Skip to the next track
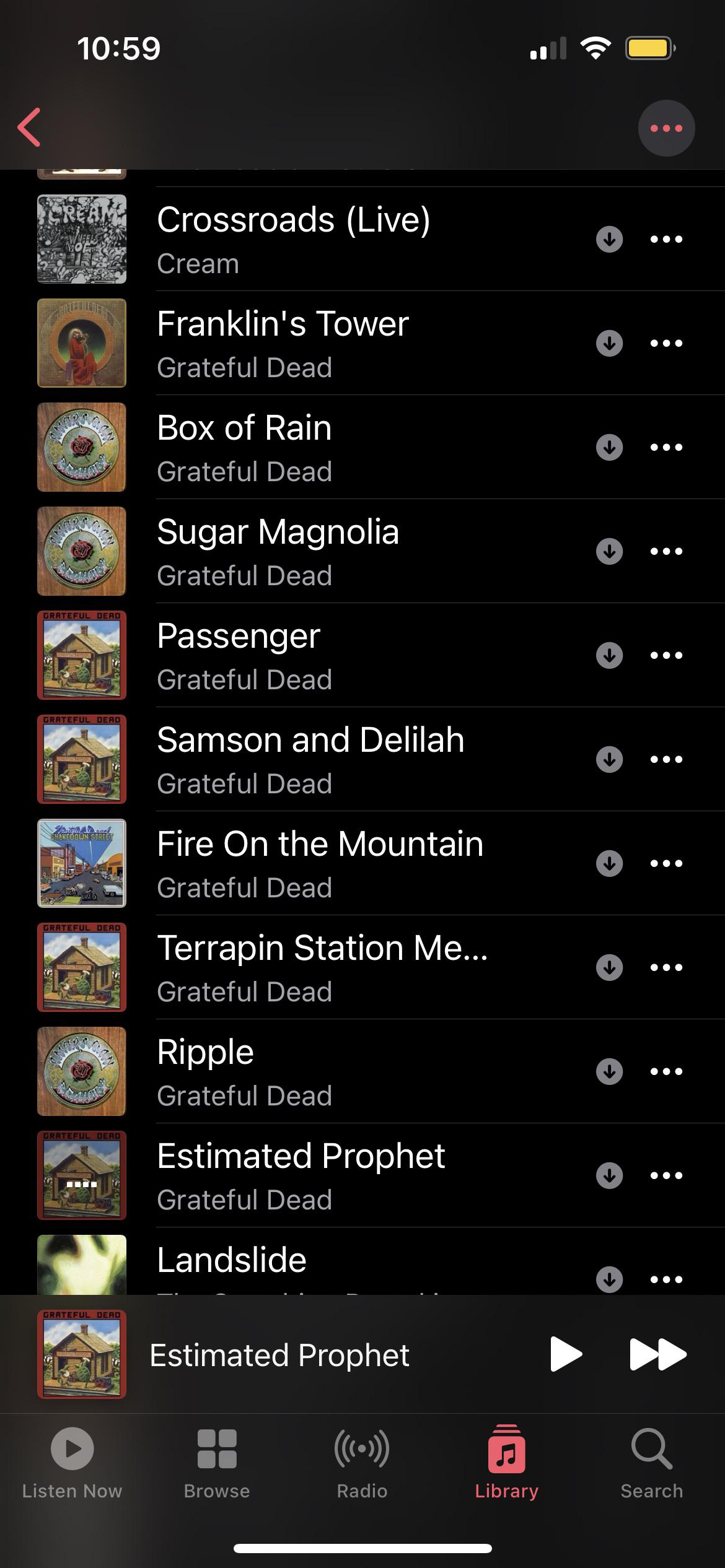Image resolution: width=725 pixels, height=1568 pixels. pos(658,1354)
